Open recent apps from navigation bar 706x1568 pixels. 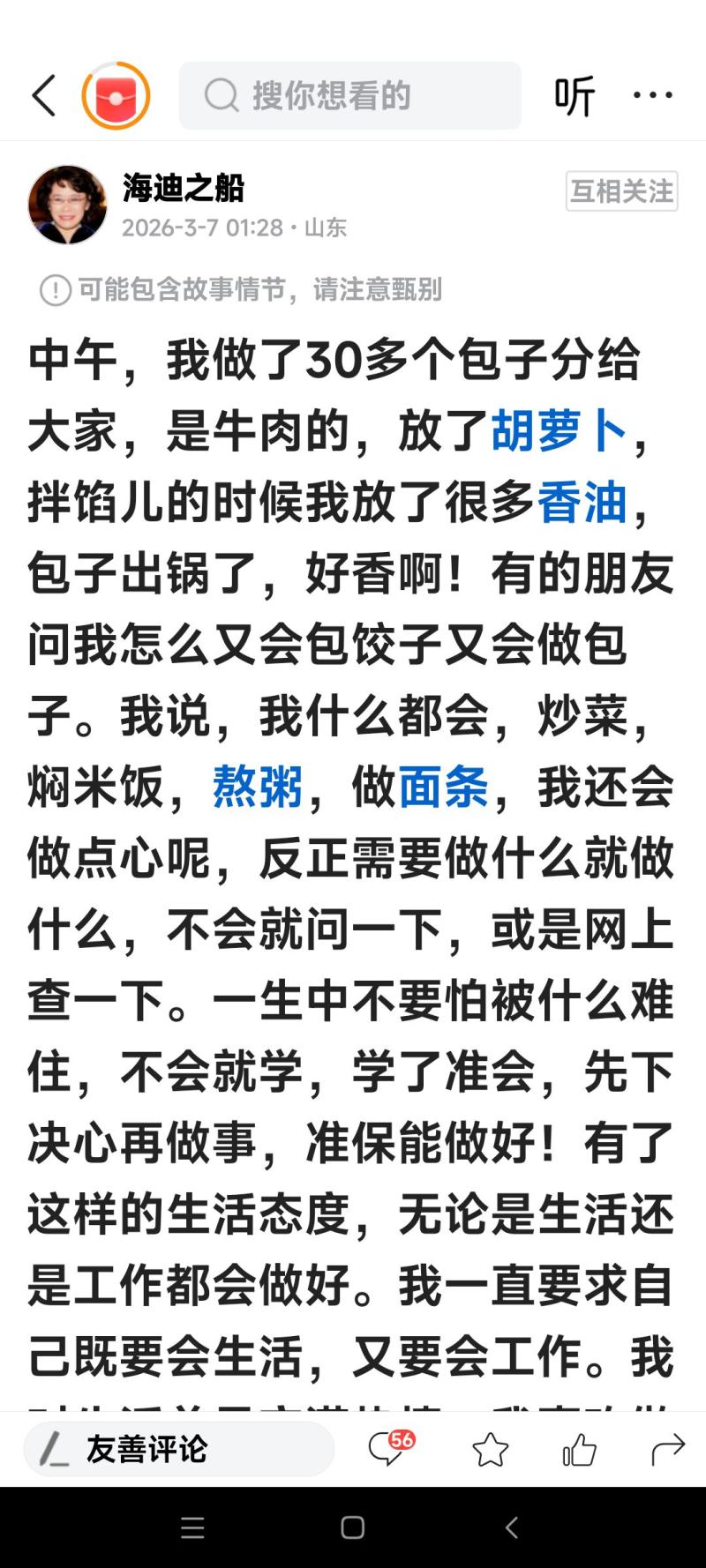tap(192, 1527)
